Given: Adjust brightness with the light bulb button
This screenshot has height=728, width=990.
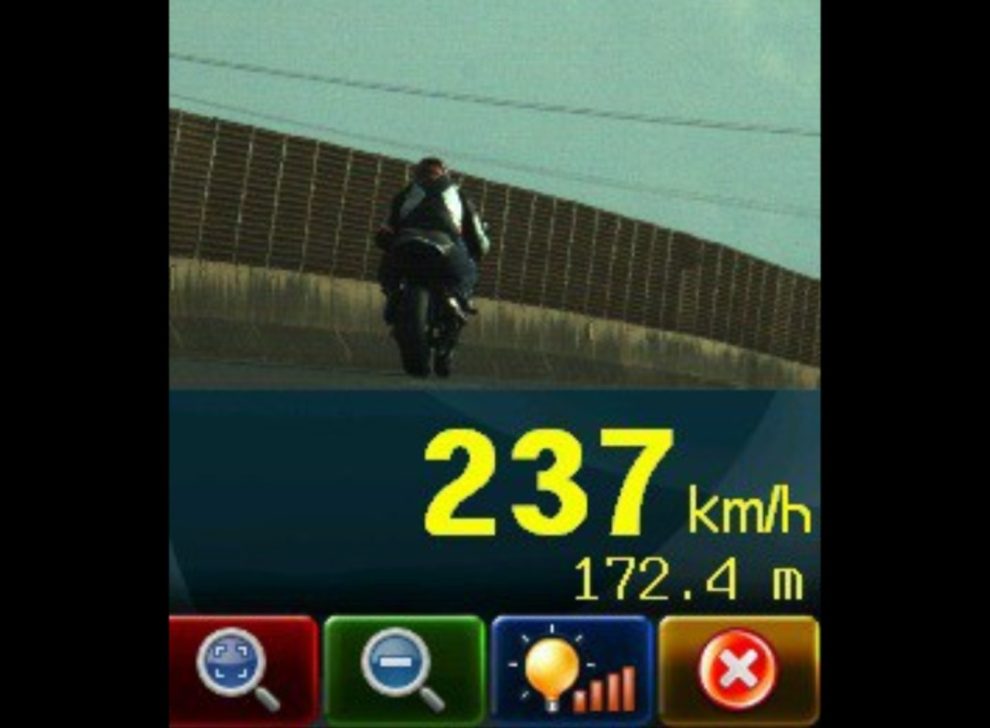Looking at the screenshot, I should (x=571, y=670).
